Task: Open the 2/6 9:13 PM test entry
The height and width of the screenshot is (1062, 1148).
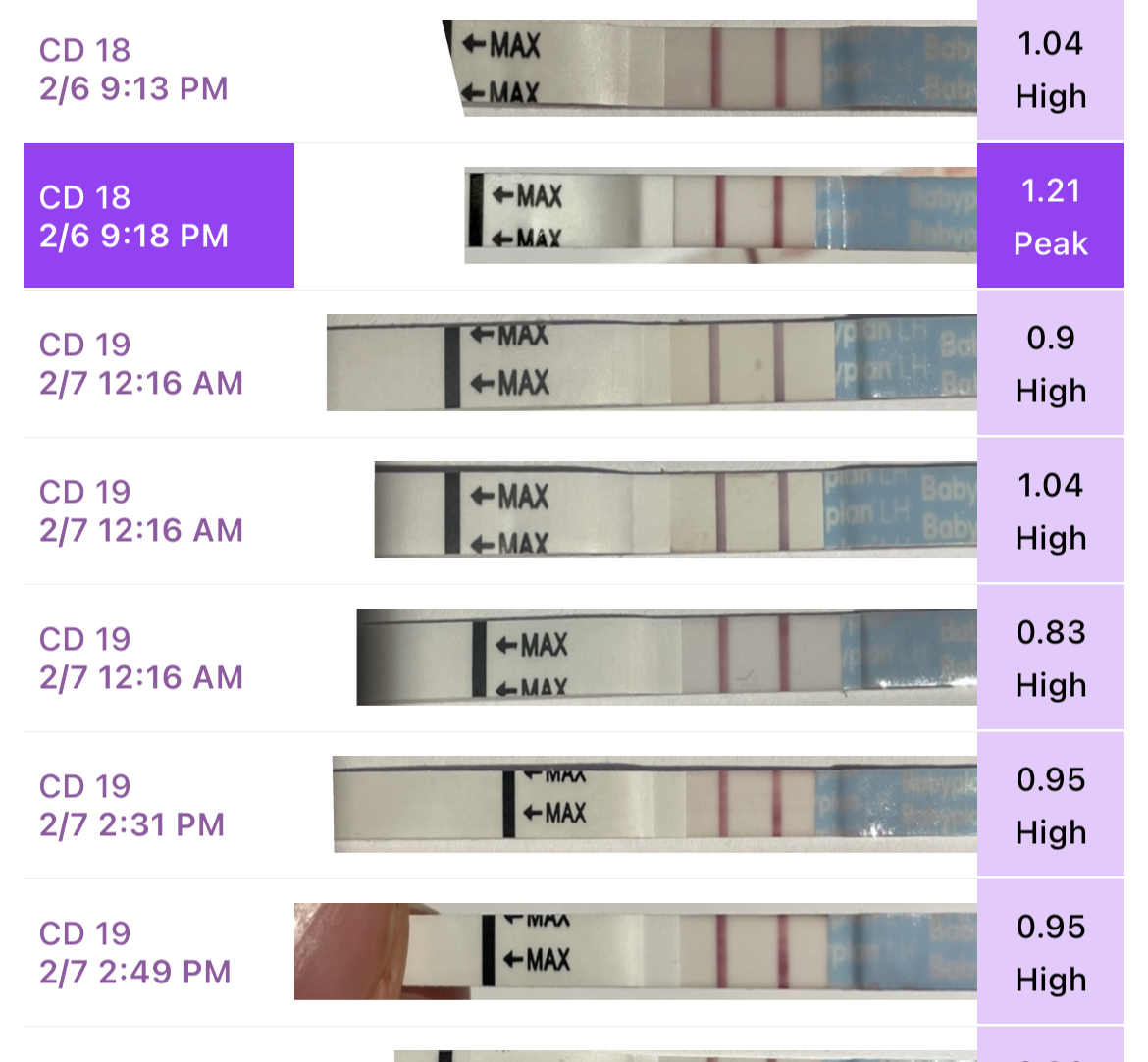Action: [133, 70]
